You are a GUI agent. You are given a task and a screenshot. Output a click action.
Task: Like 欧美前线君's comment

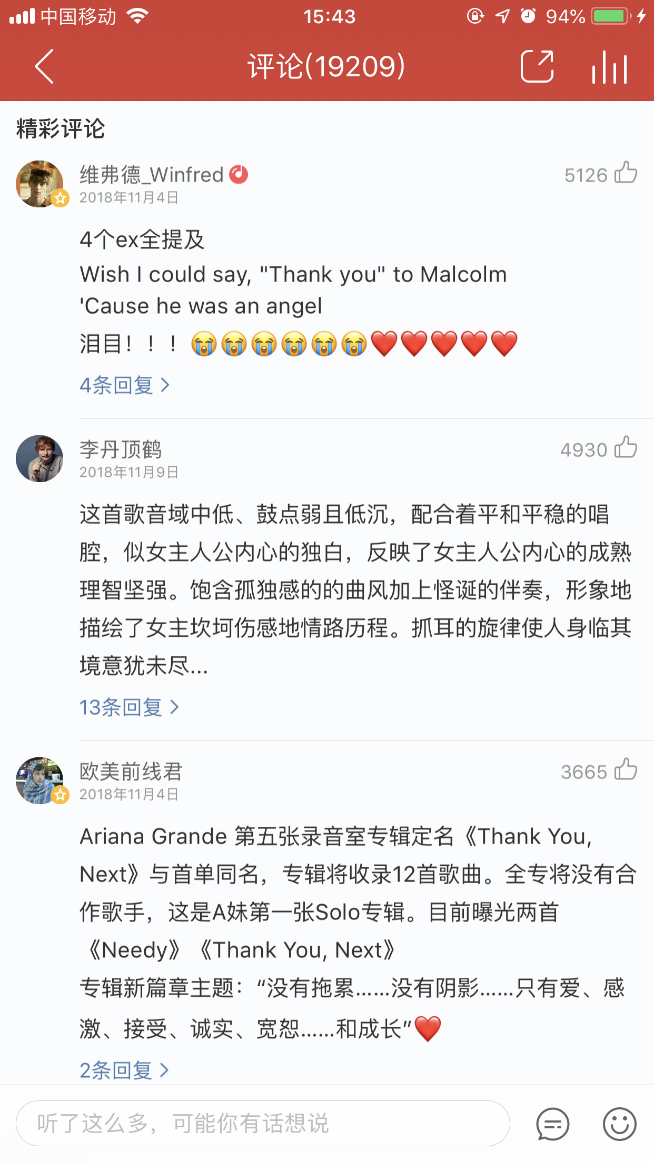pos(626,771)
